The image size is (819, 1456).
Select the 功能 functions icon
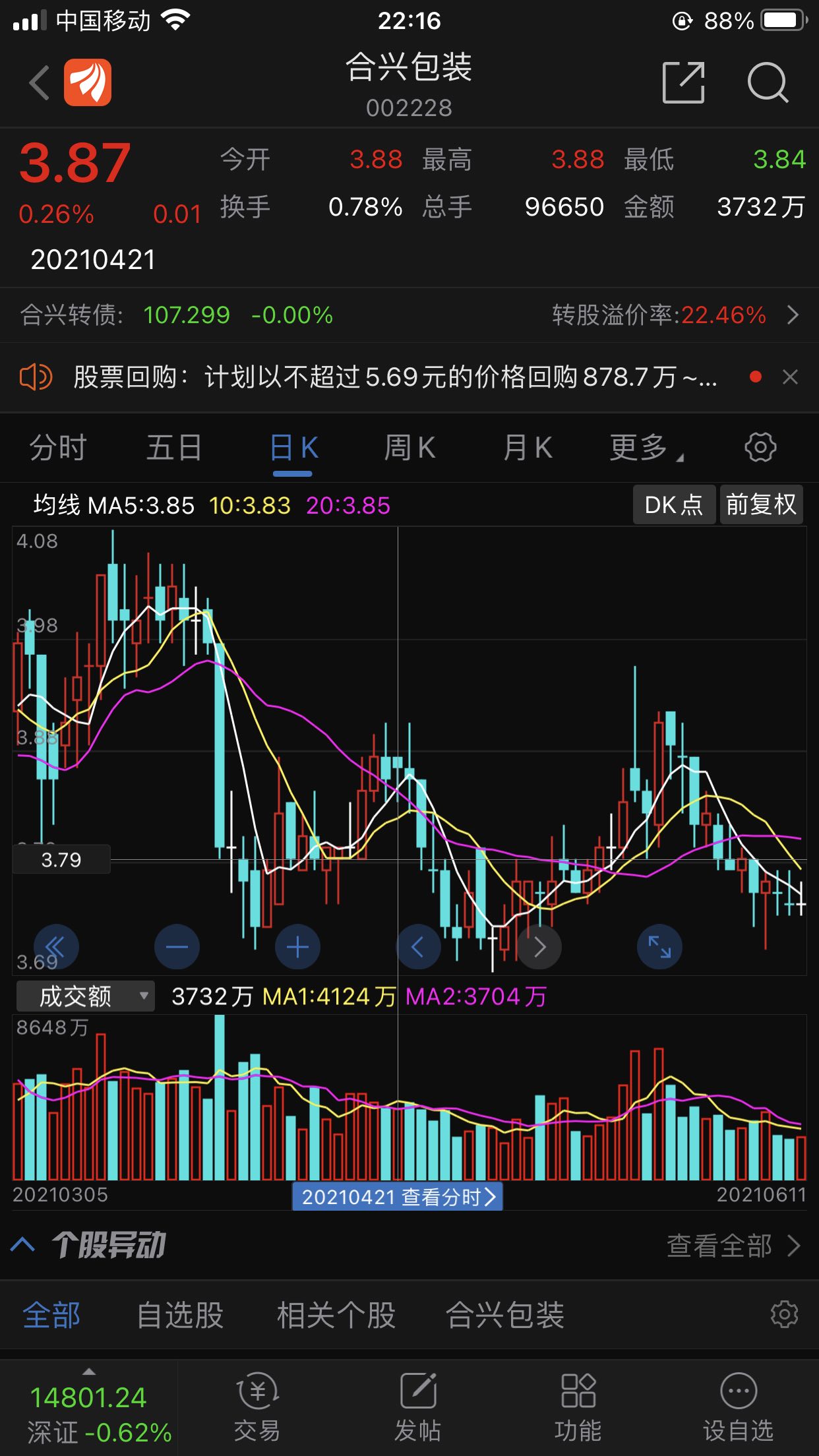(x=578, y=1400)
